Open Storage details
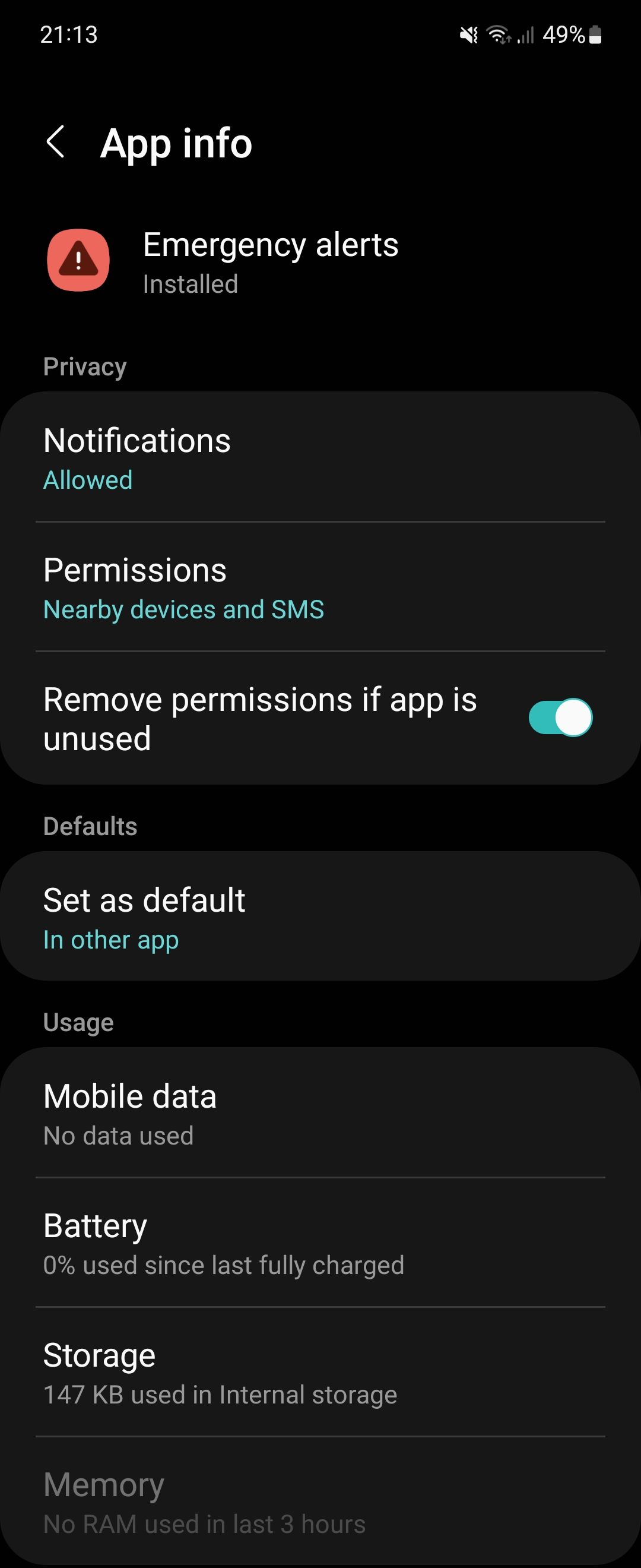The image size is (641, 1568). (320, 1373)
